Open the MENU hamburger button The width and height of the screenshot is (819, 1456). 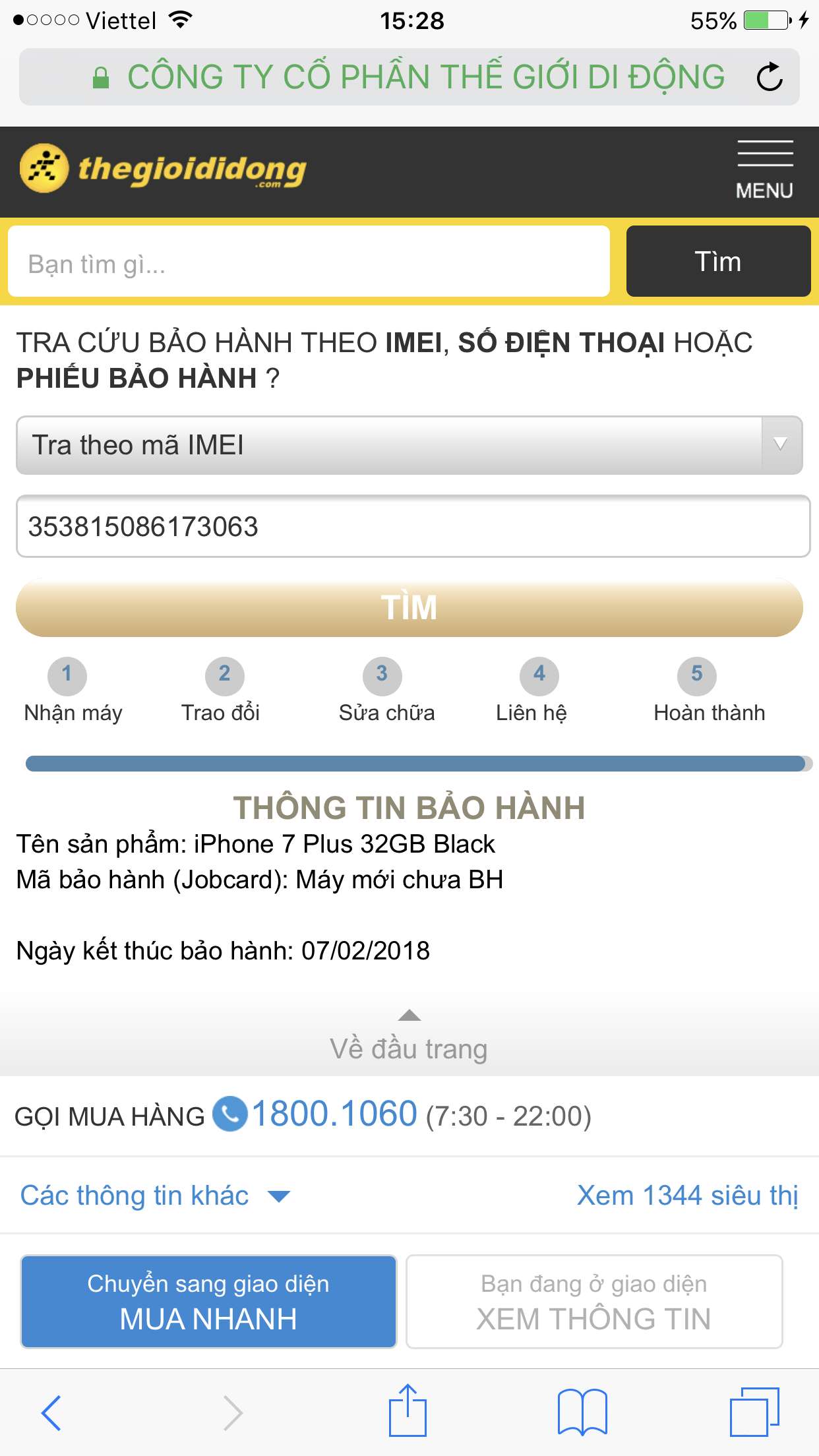[765, 170]
